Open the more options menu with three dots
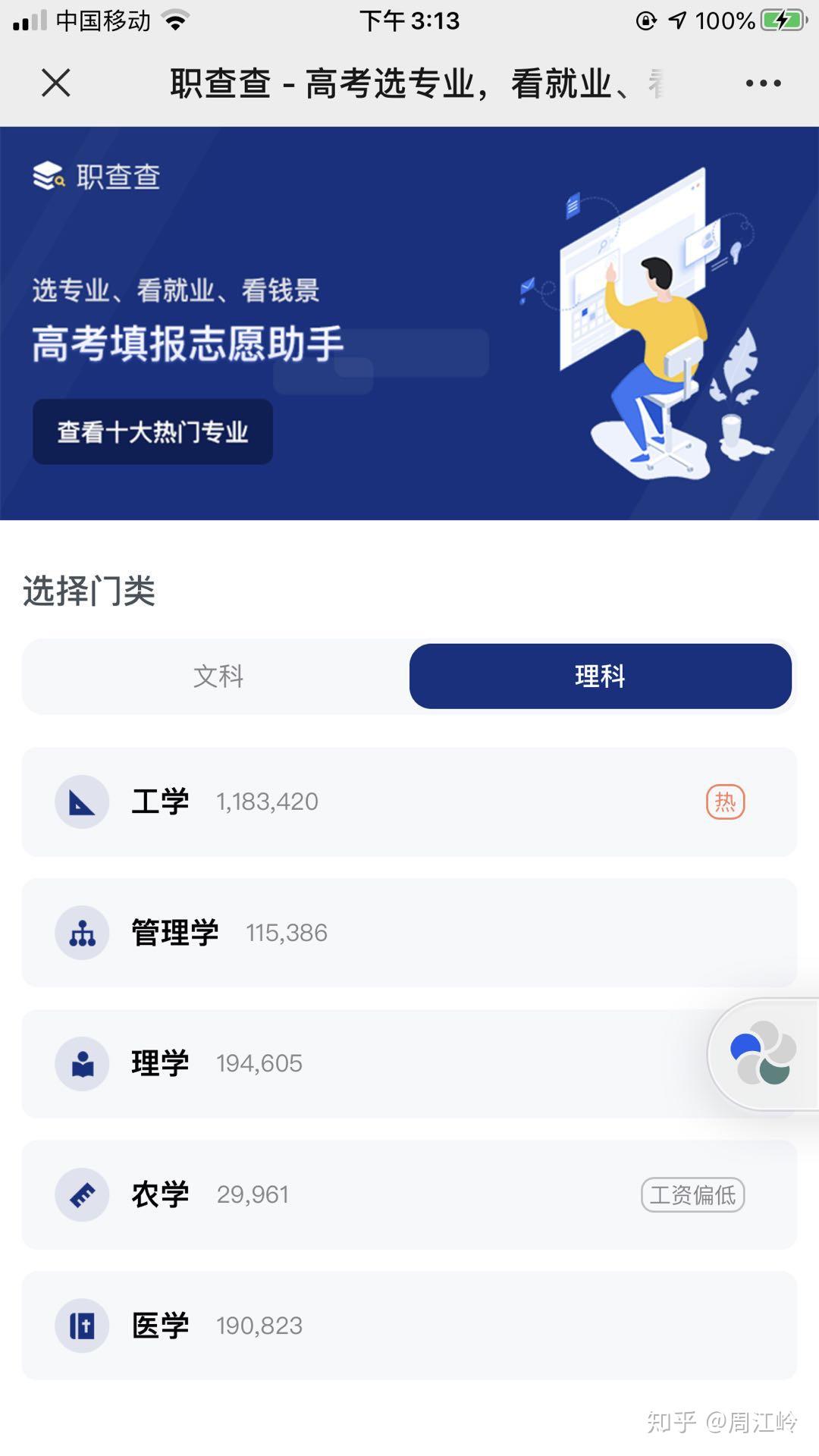The width and height of the screenshot is (819, 1456). pyautogui.click(x=763, y=82)
